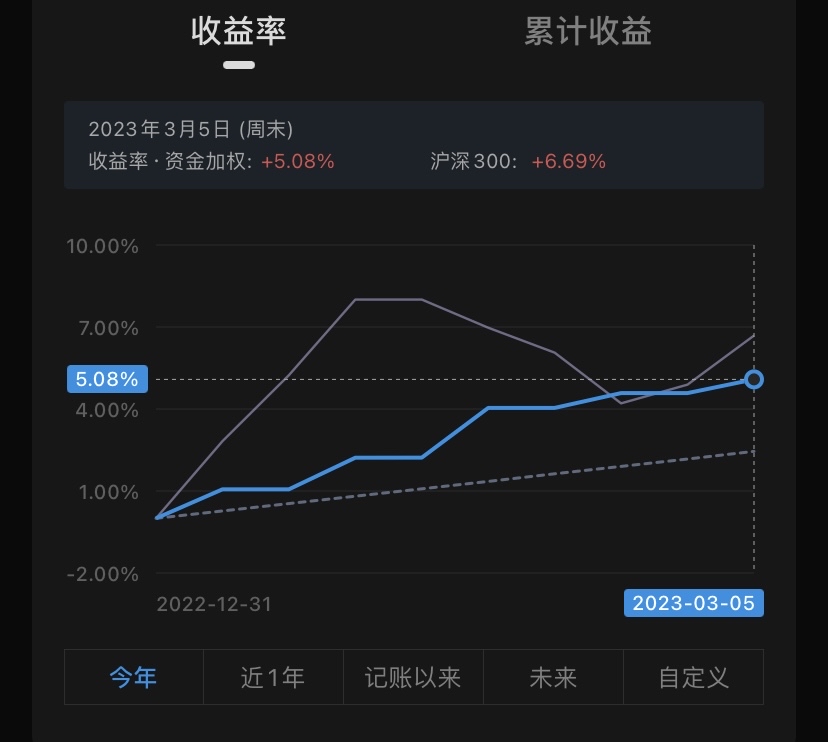The image size is (828, 742).
Task: Select the 记账以来 time range
Action: click(413, 677)
